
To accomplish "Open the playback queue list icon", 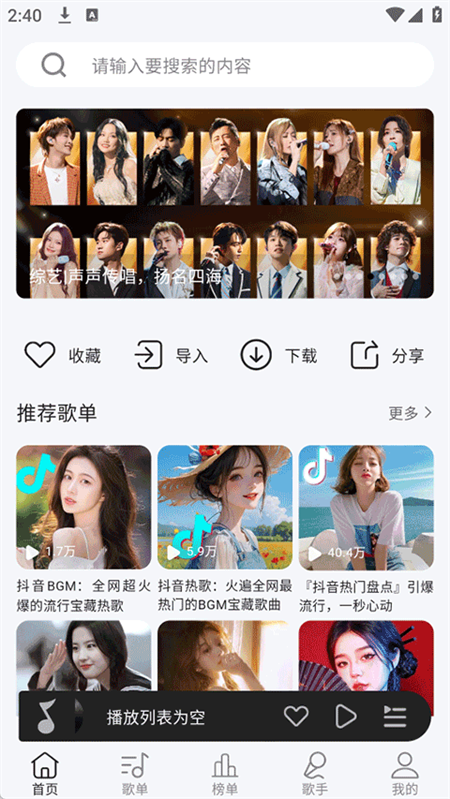I will [395, 716].
